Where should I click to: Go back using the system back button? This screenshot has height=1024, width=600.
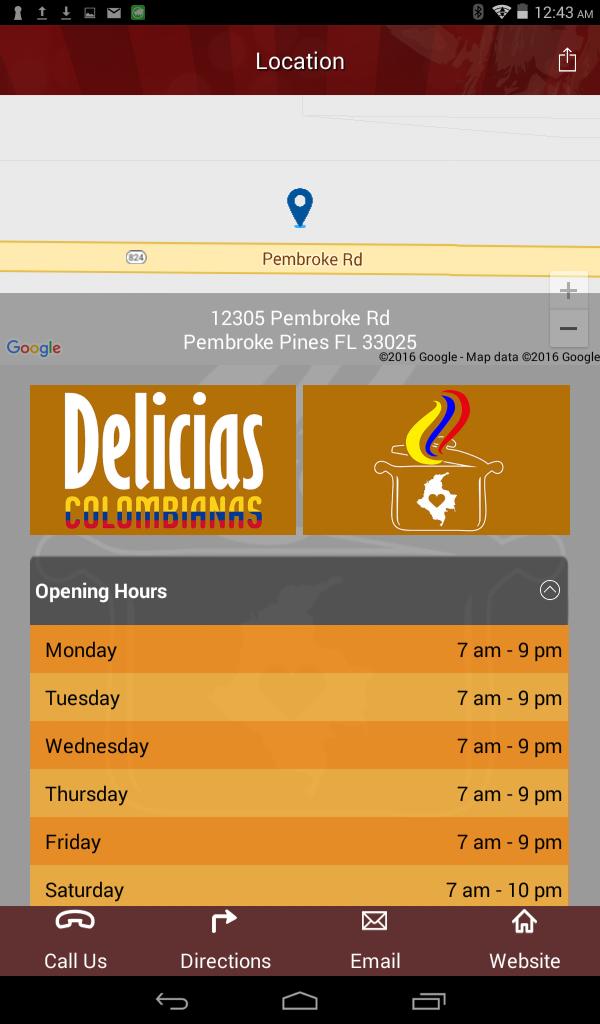tap(172, 1000)
